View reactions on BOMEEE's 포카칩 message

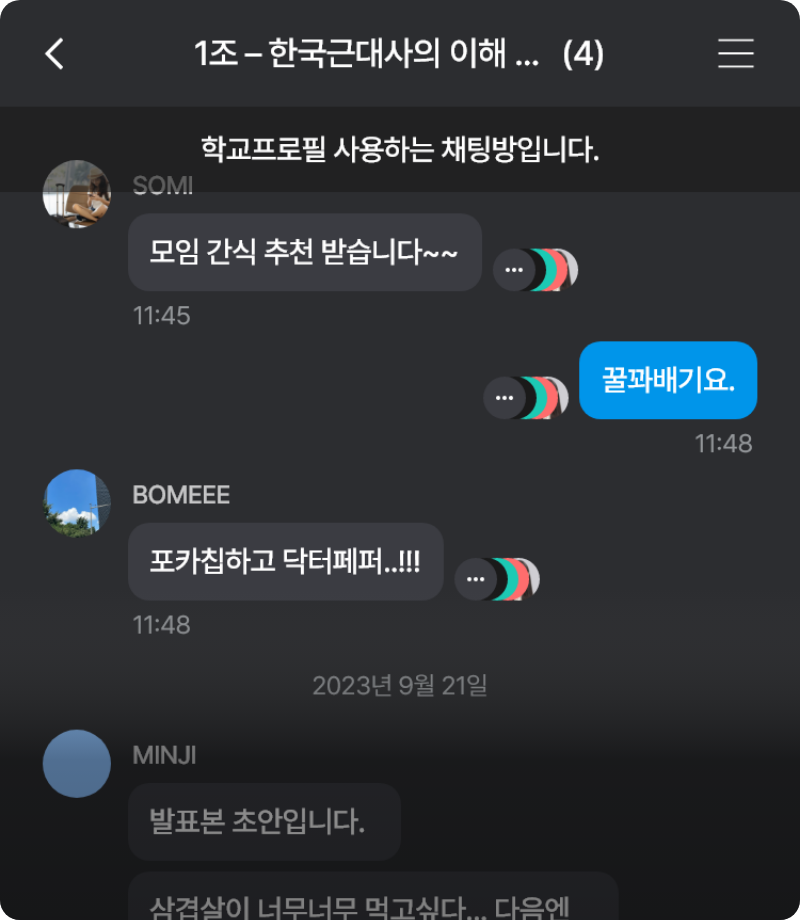[x=497, y=579]
